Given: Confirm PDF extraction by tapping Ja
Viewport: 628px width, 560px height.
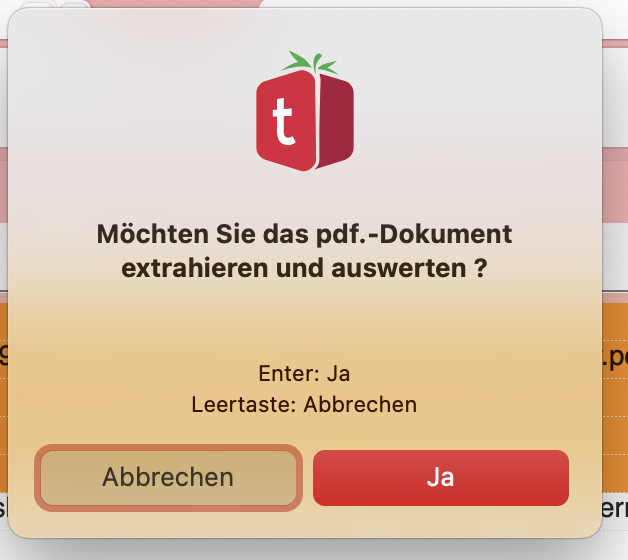Looking at the screenshot, I should pyautogui.click(x=440, y=477).
